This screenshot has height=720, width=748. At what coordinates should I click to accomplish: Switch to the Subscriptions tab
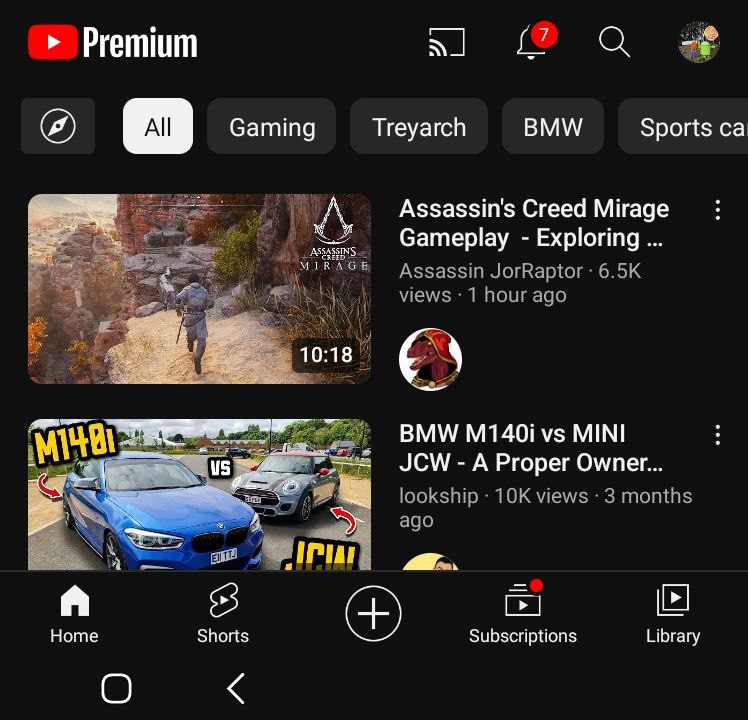tap(523, 614)
